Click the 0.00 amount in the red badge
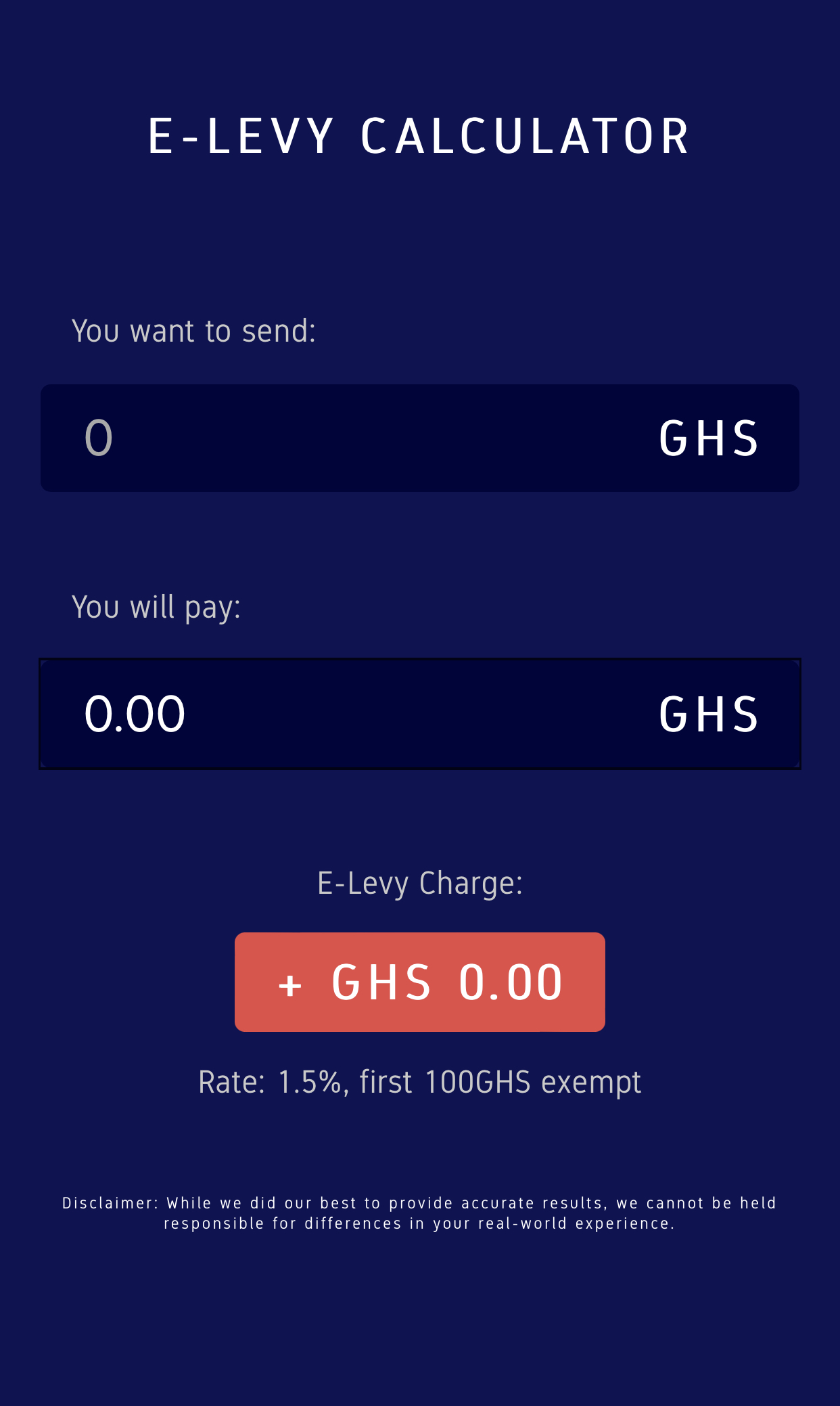The height and width of the screenshot is (1406, 840). pyautogui.click(x=509, y=982)
